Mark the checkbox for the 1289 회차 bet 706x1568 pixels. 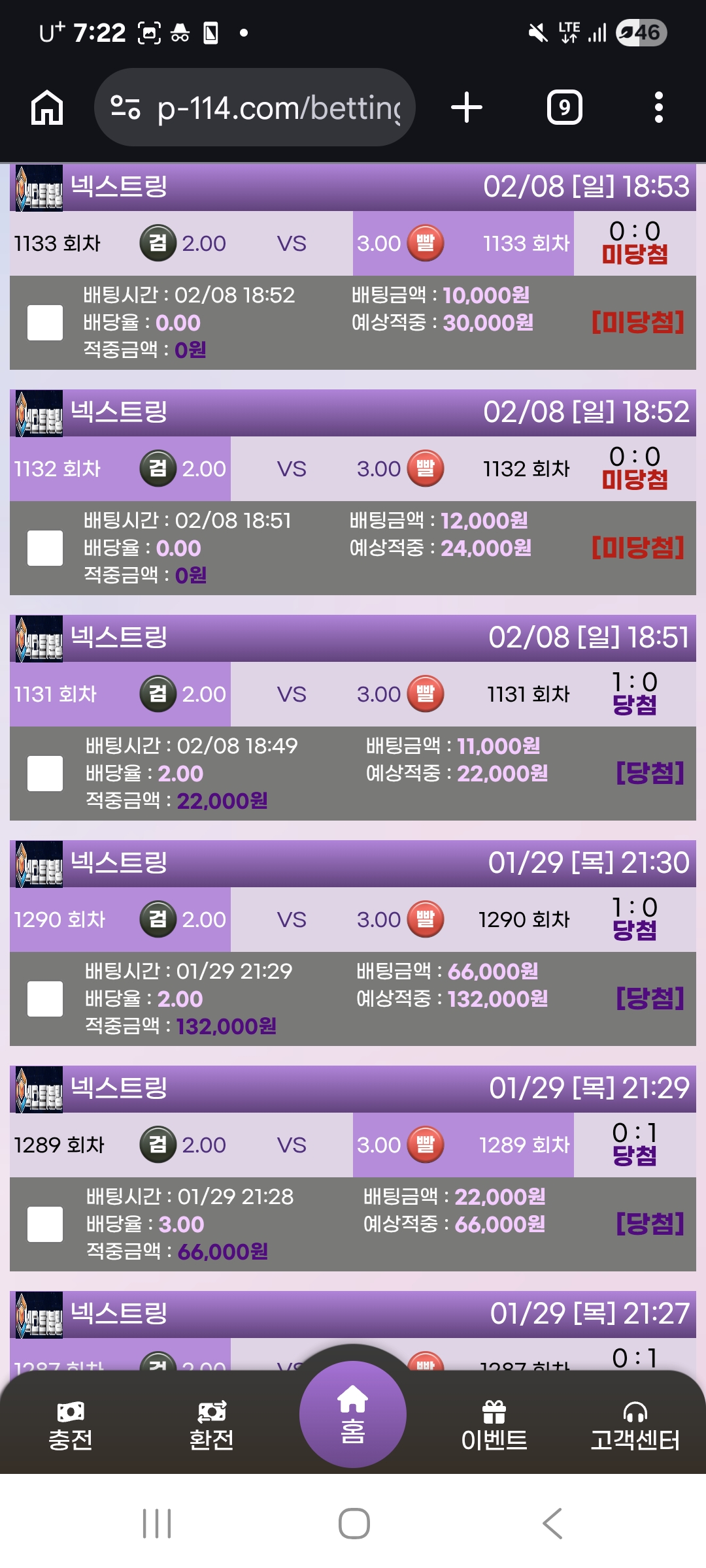(45, 1224)
